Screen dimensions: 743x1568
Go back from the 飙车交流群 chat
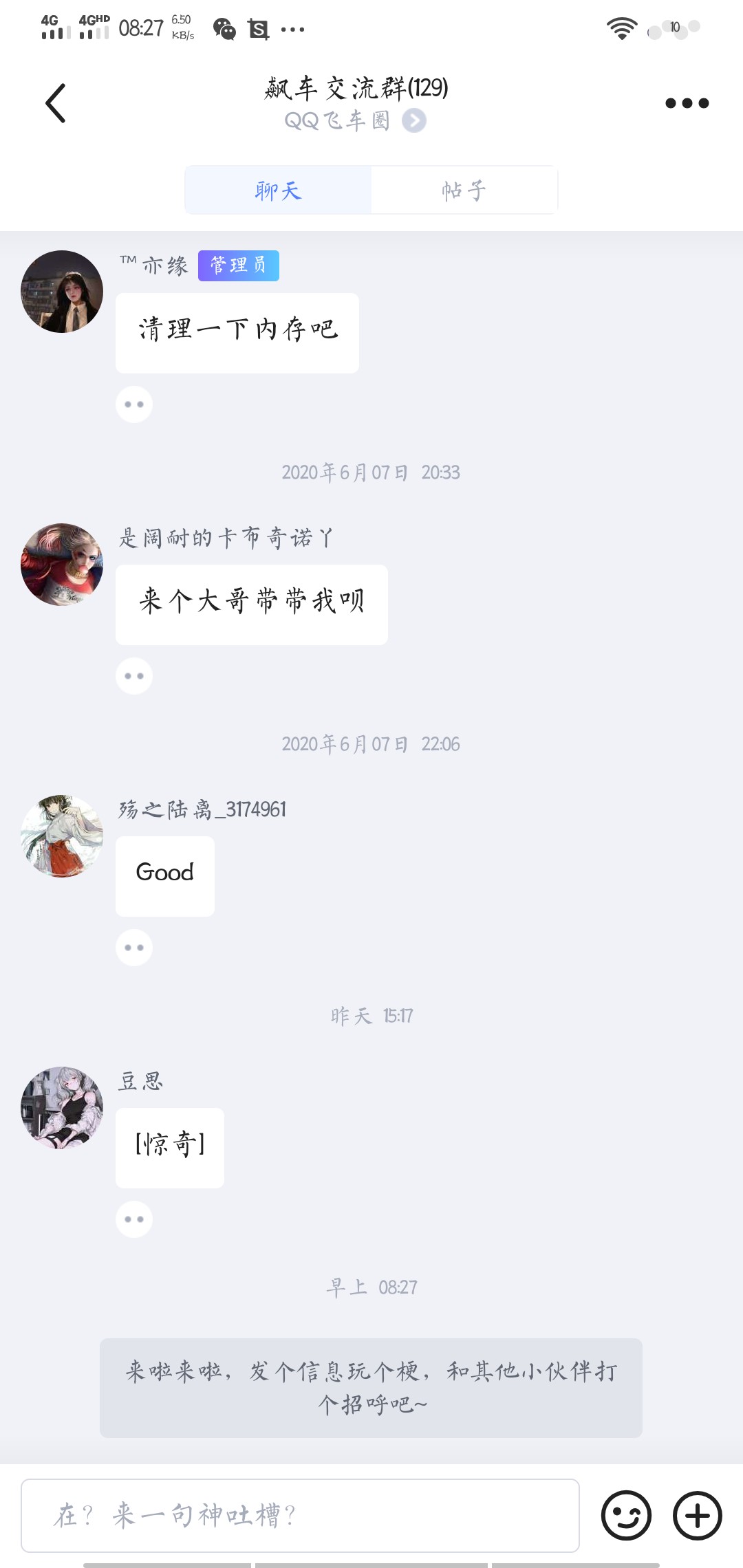click(56, 103)
